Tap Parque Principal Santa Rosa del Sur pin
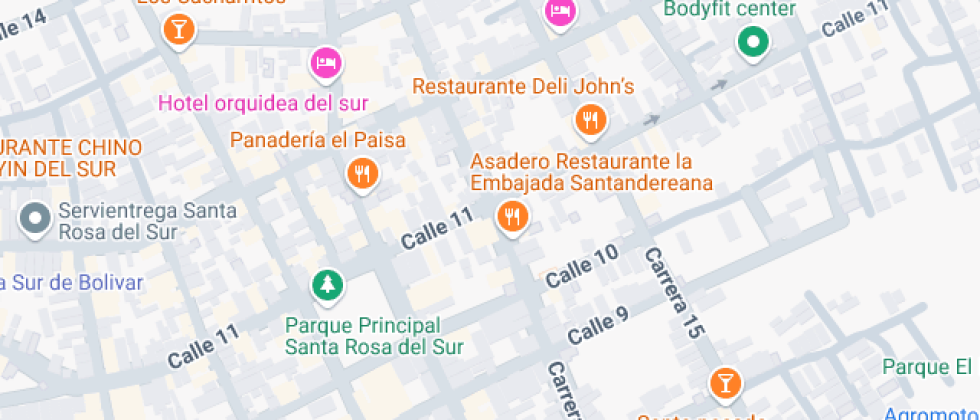Viewport: 980px width, 420px height. [x=327, y=286]
